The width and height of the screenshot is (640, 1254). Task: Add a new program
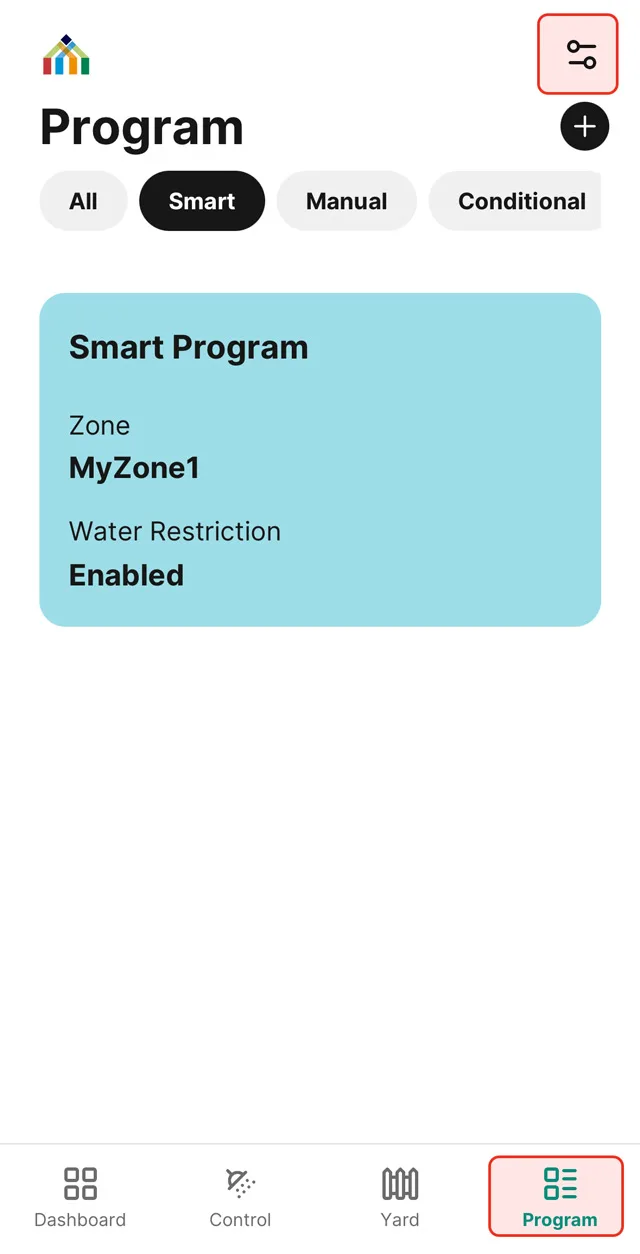[584, 127]
